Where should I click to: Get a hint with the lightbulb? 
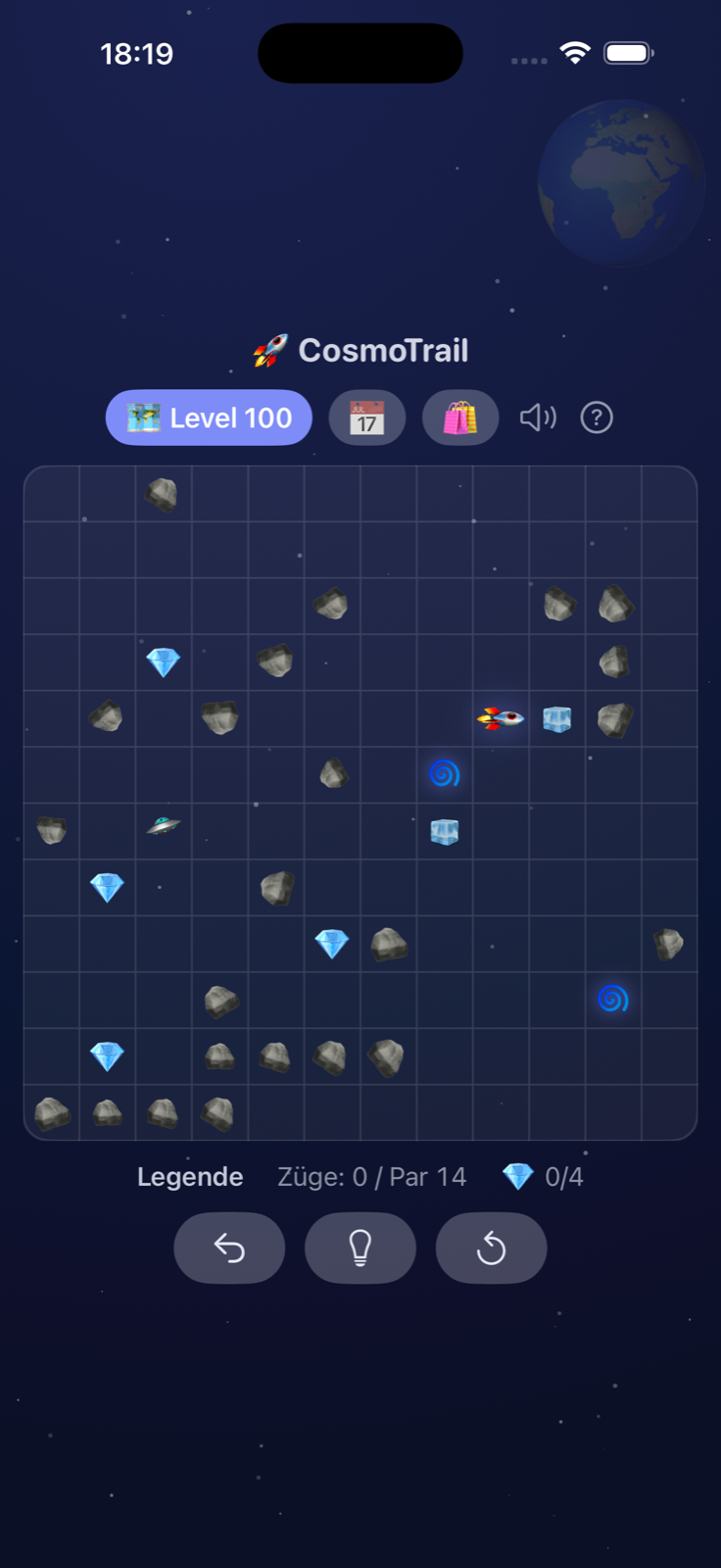pos(360,1248)
